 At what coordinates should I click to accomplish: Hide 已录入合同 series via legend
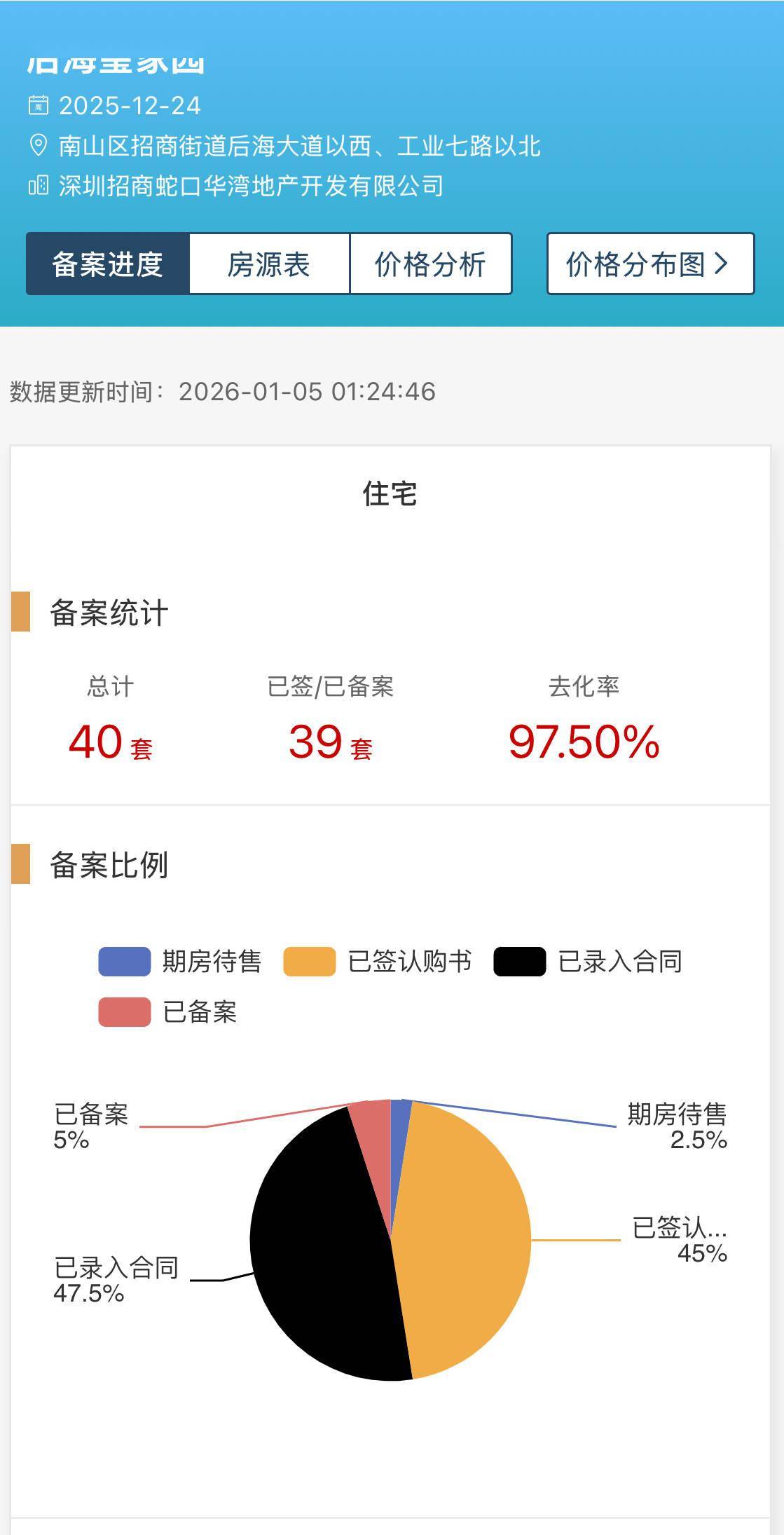(589, 962)
